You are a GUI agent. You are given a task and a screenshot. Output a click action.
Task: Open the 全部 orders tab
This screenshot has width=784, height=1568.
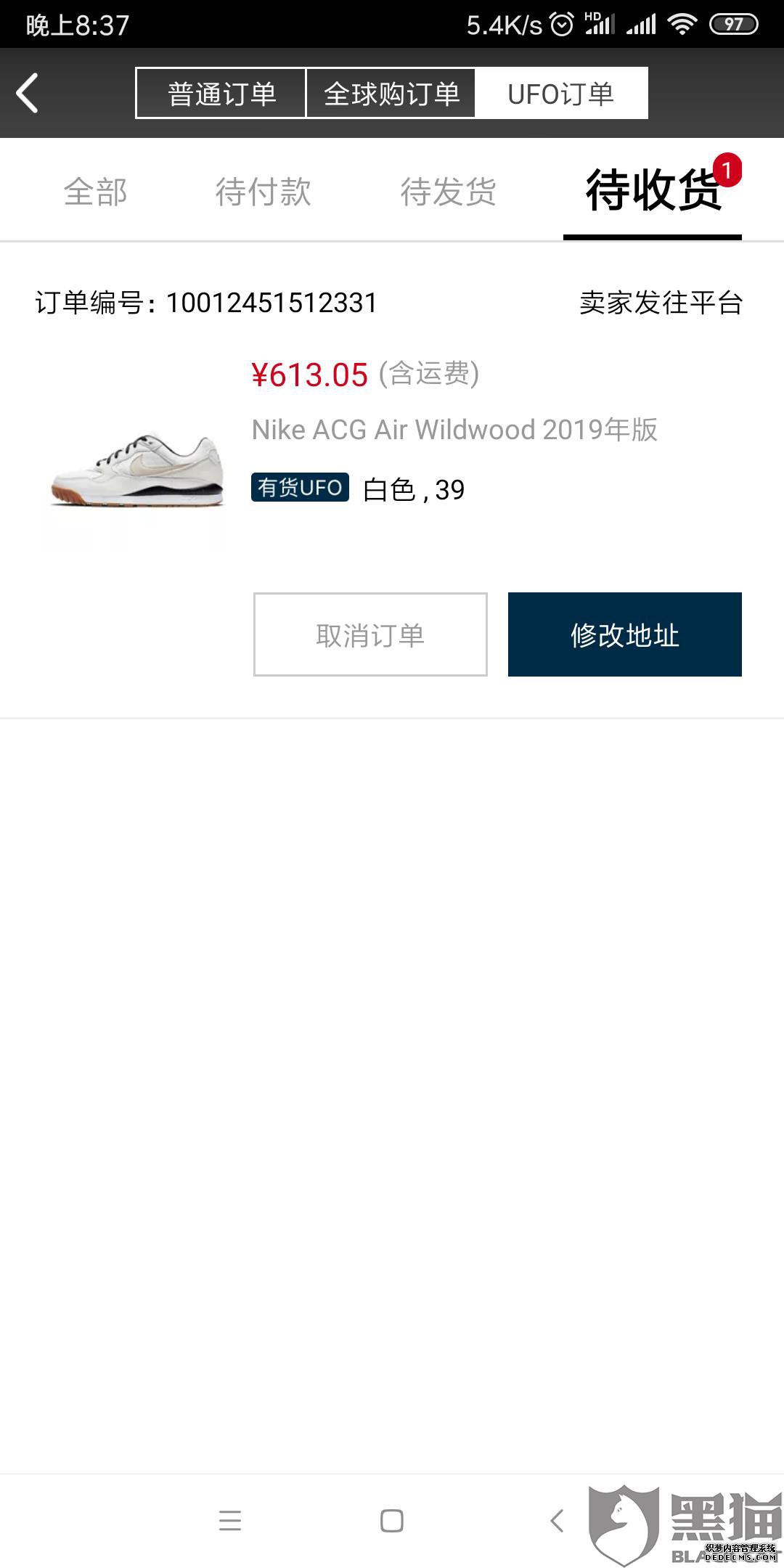[x=96, y=192]
